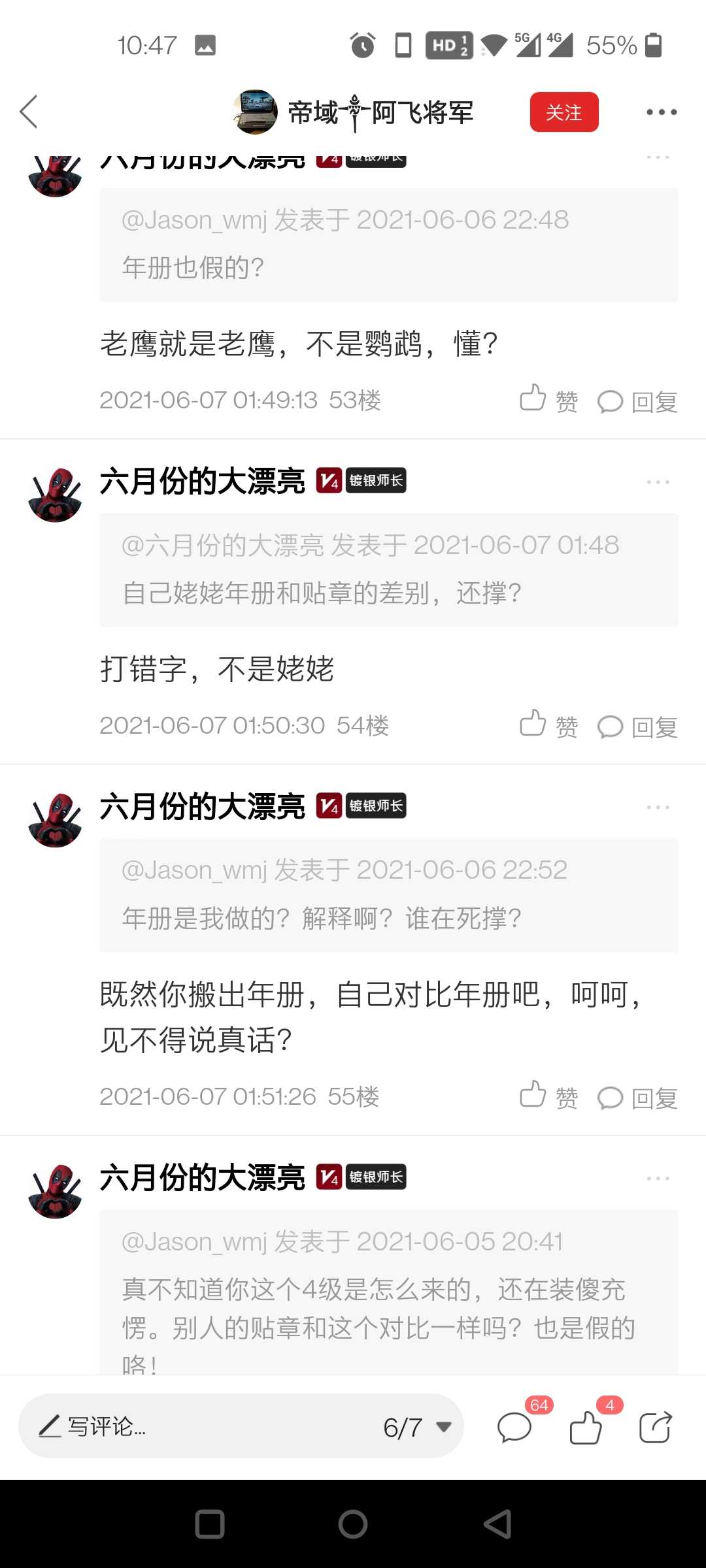Image resolution: width=706 pixels, height=1568 pixels.
Task: Open author 帝域阿飞将军's profile avatar
Action: click(x=256, y=112)
